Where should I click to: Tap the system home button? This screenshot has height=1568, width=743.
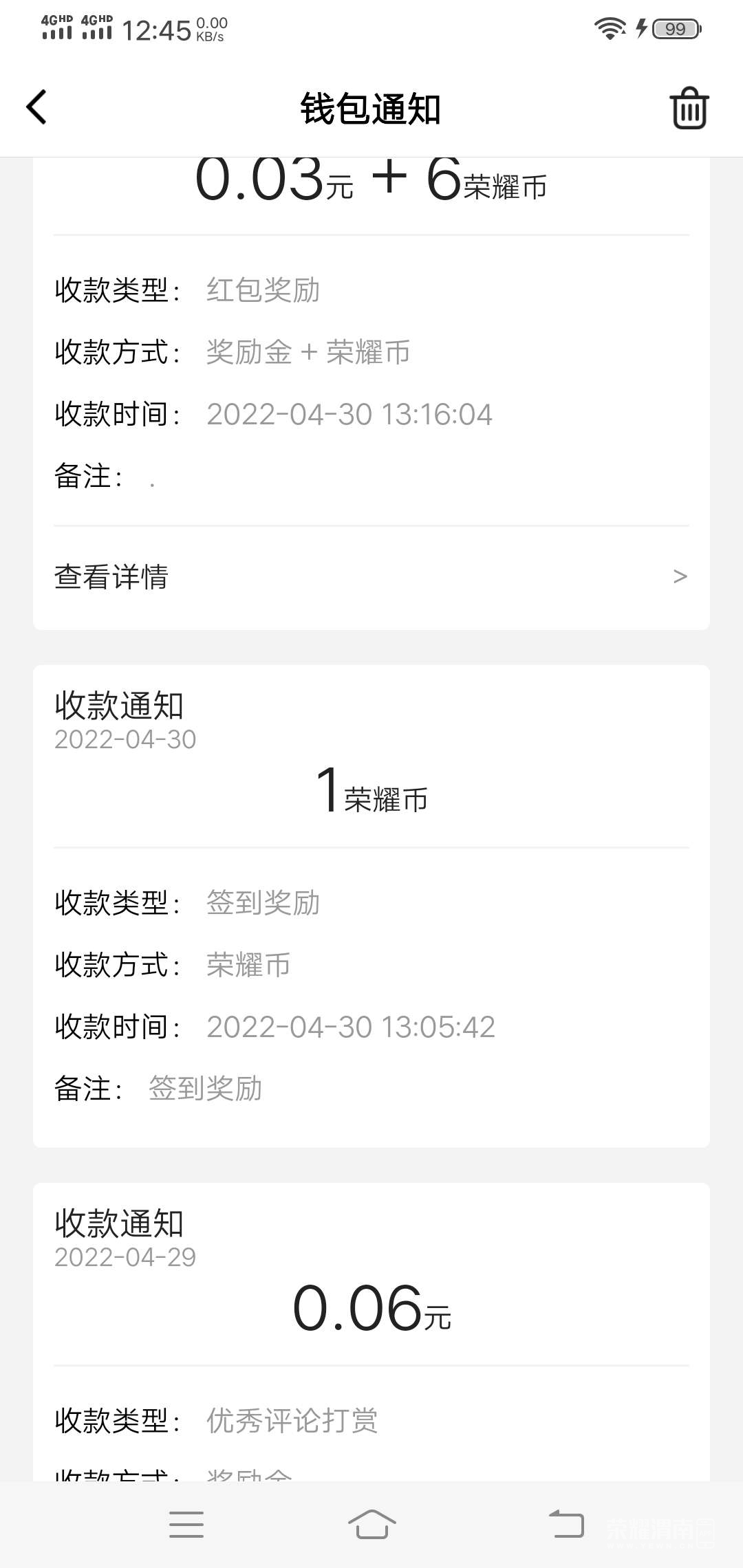[x=371, y=1524]
